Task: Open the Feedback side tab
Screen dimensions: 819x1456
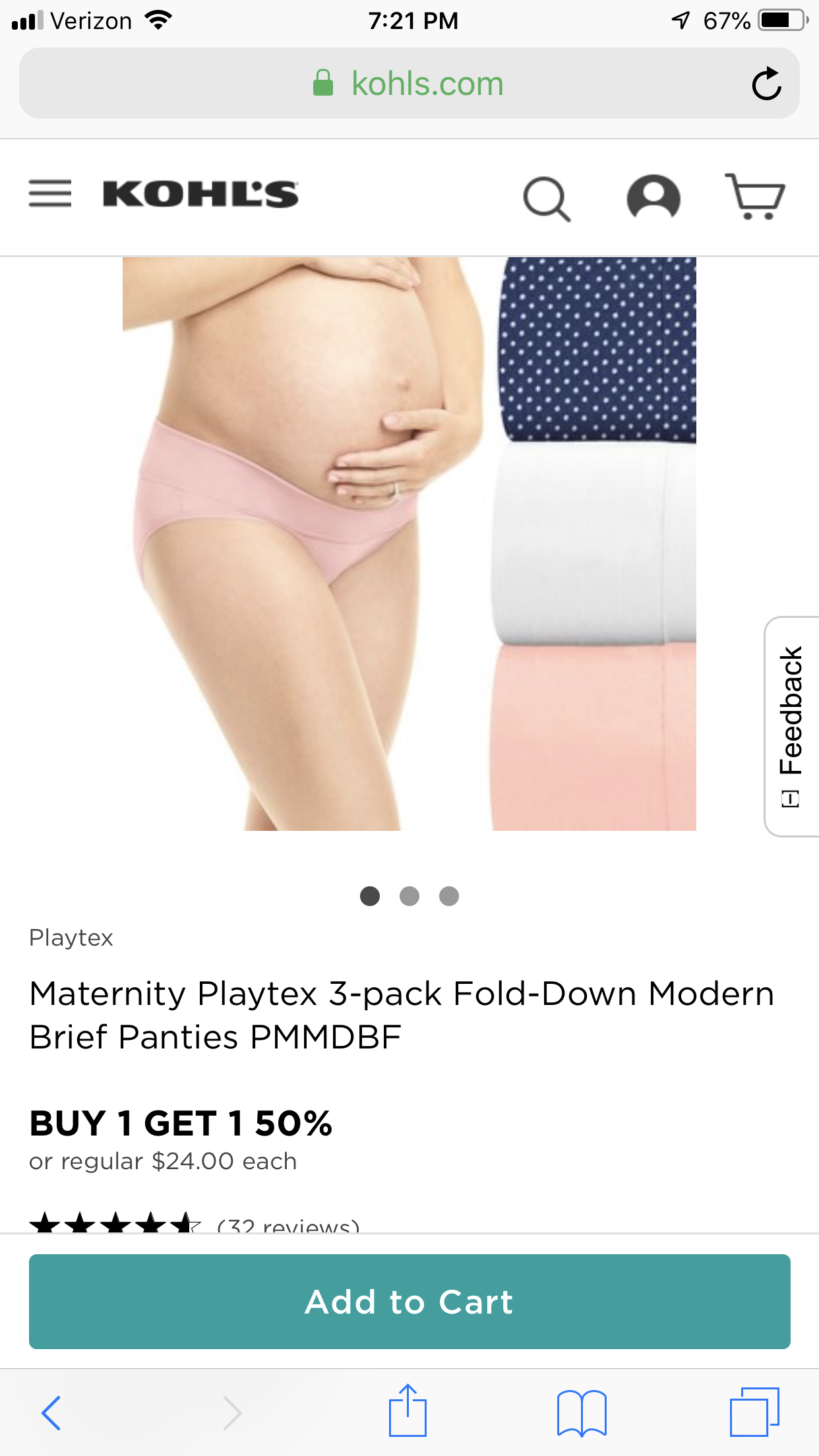Action: [x=792, y=726]
